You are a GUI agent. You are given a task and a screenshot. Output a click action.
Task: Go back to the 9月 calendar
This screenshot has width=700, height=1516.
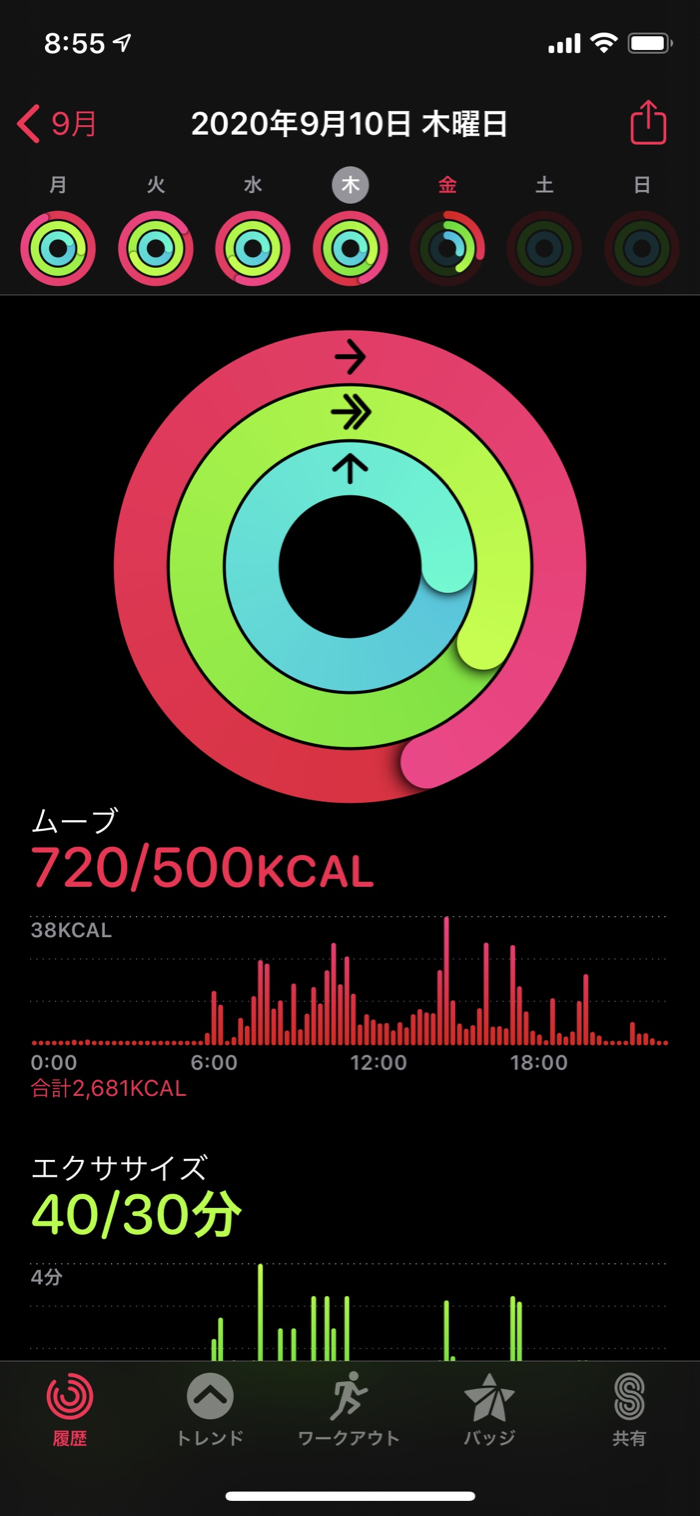[x=58, y=125]
